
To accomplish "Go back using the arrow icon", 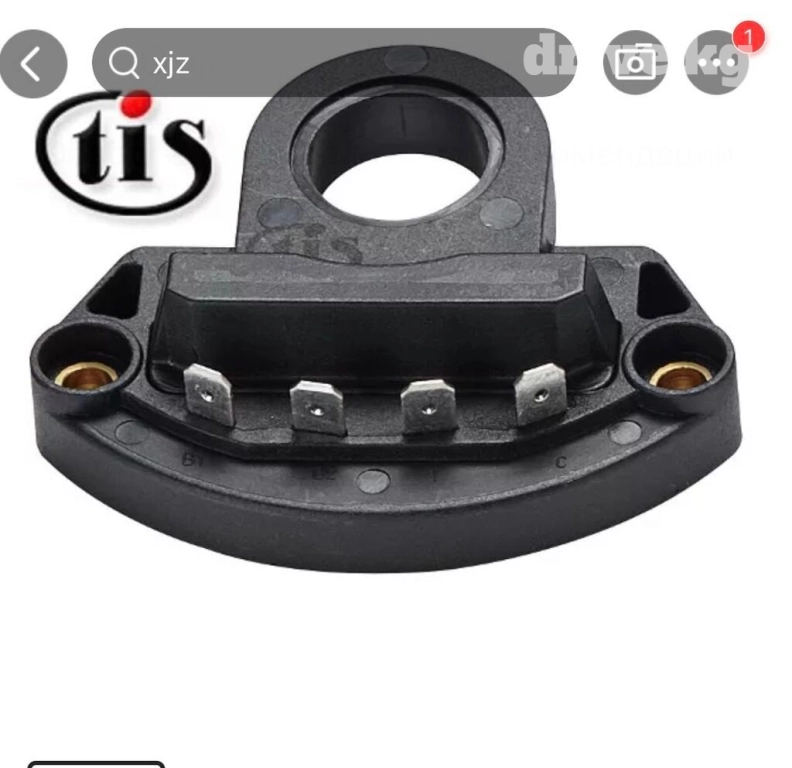I will click(33, 64).
